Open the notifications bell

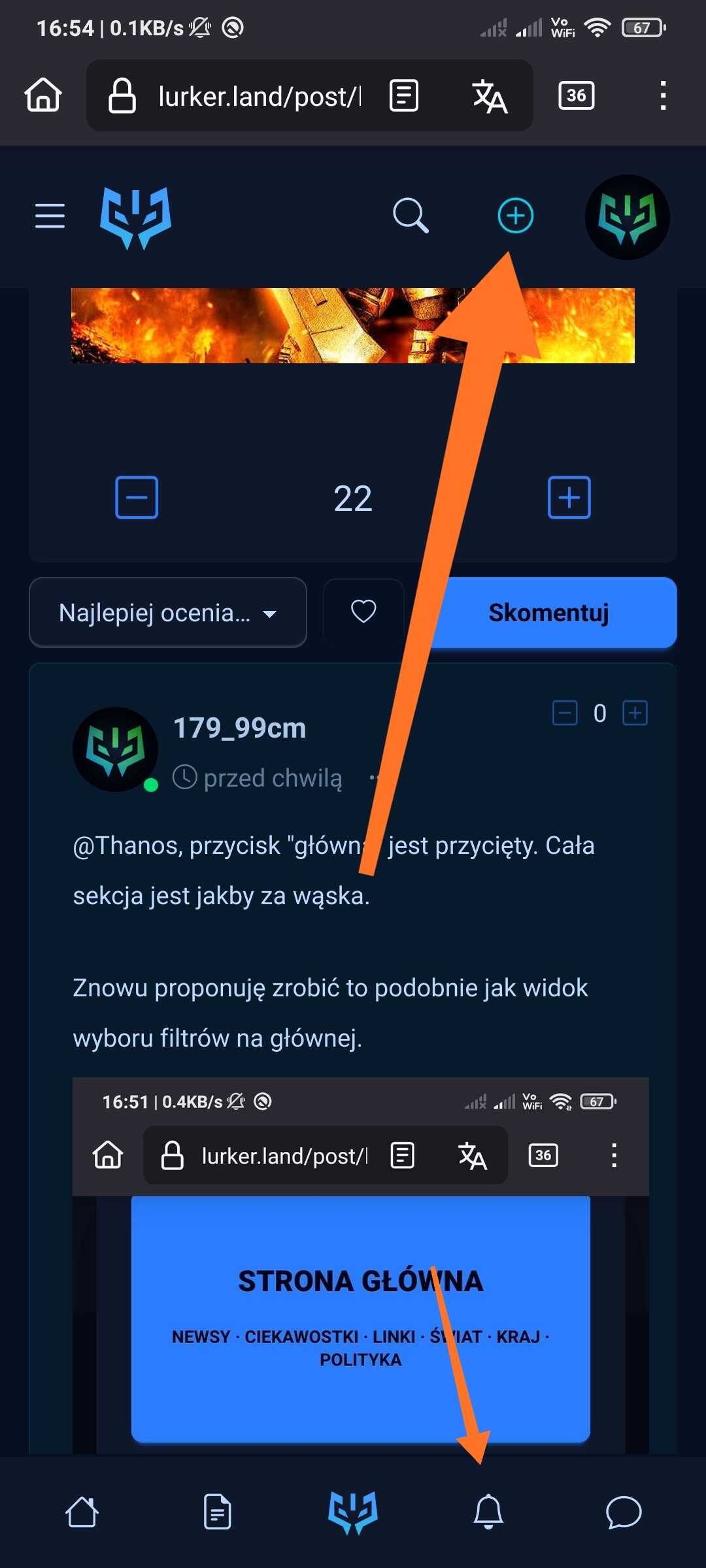[488, 1512]
